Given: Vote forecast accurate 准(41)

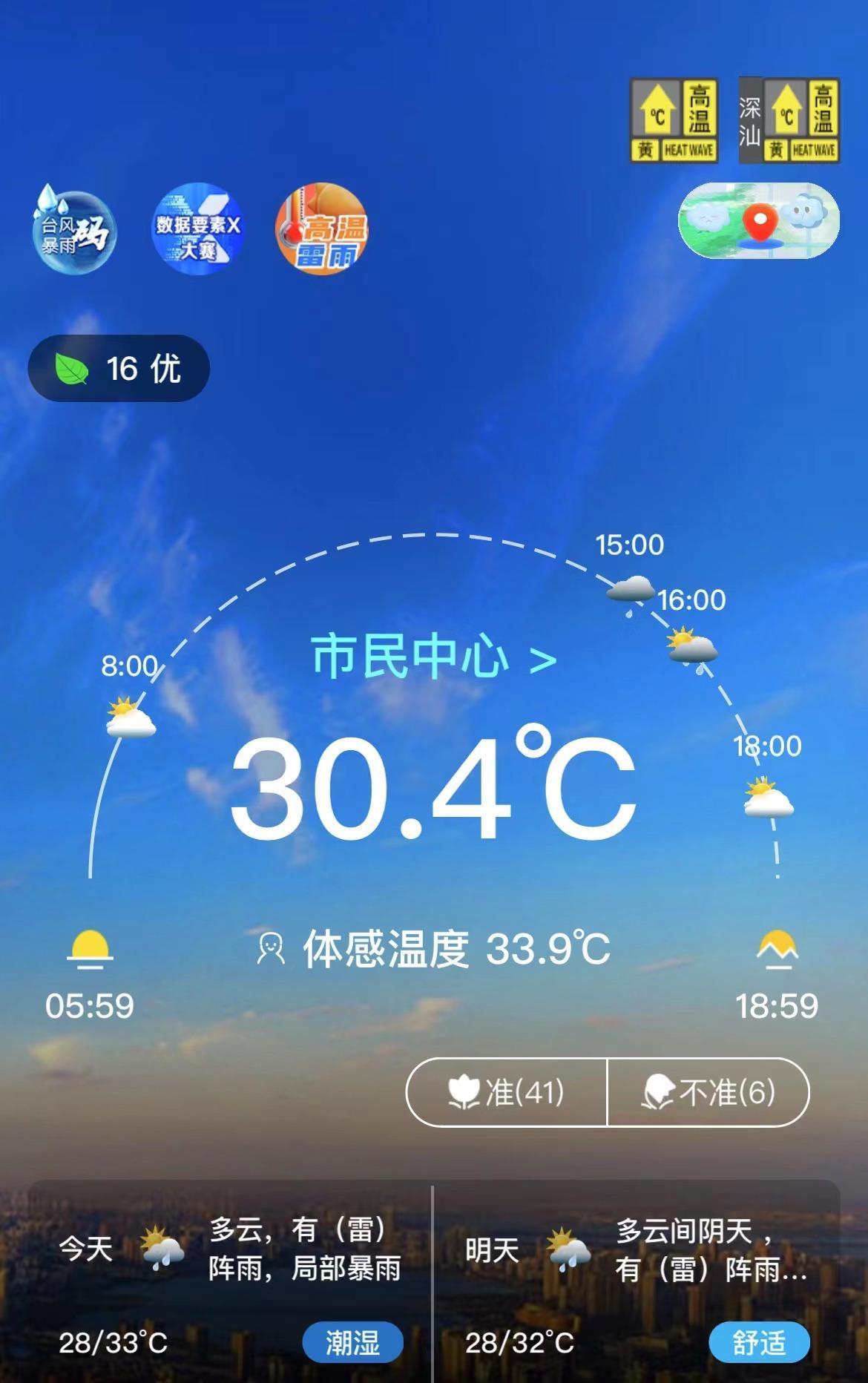Looking at the screenshot, I should tap(507, 1092).
